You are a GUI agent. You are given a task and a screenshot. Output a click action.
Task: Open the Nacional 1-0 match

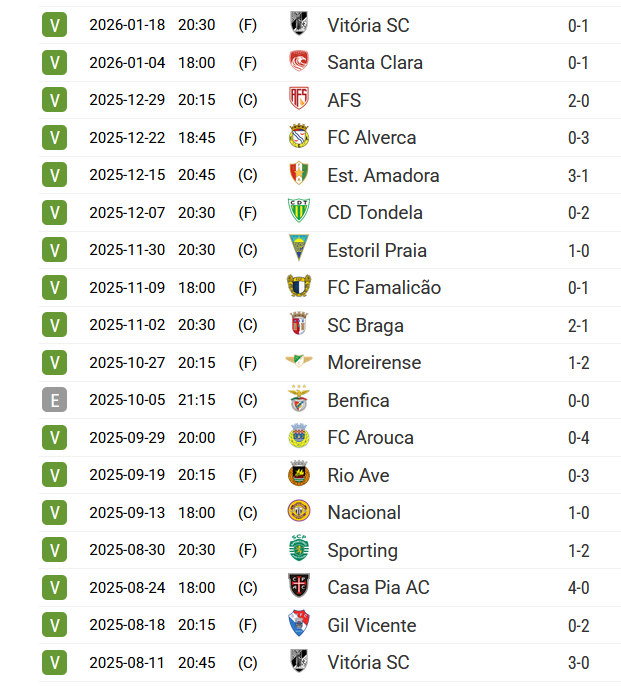tap(330, 512)
